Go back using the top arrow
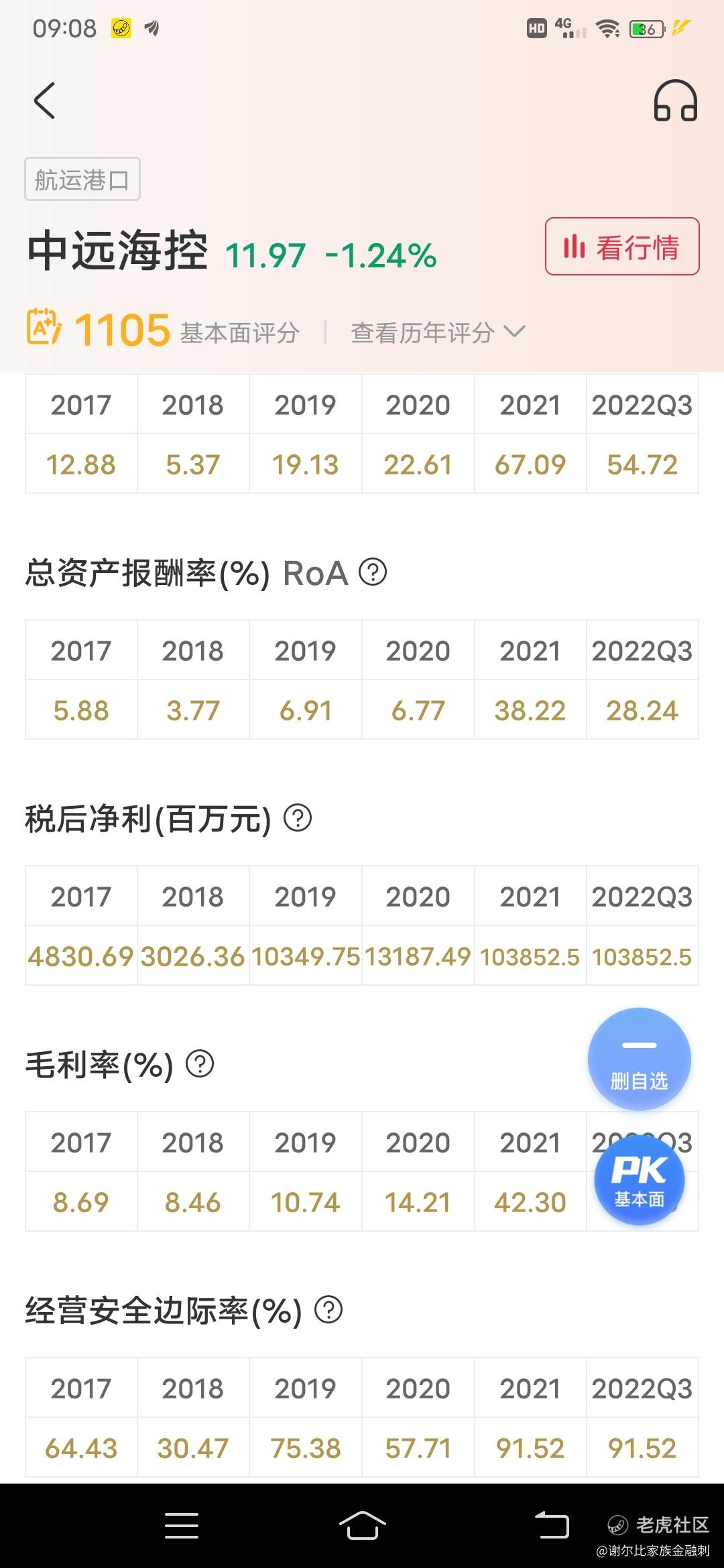 [45, 101]
